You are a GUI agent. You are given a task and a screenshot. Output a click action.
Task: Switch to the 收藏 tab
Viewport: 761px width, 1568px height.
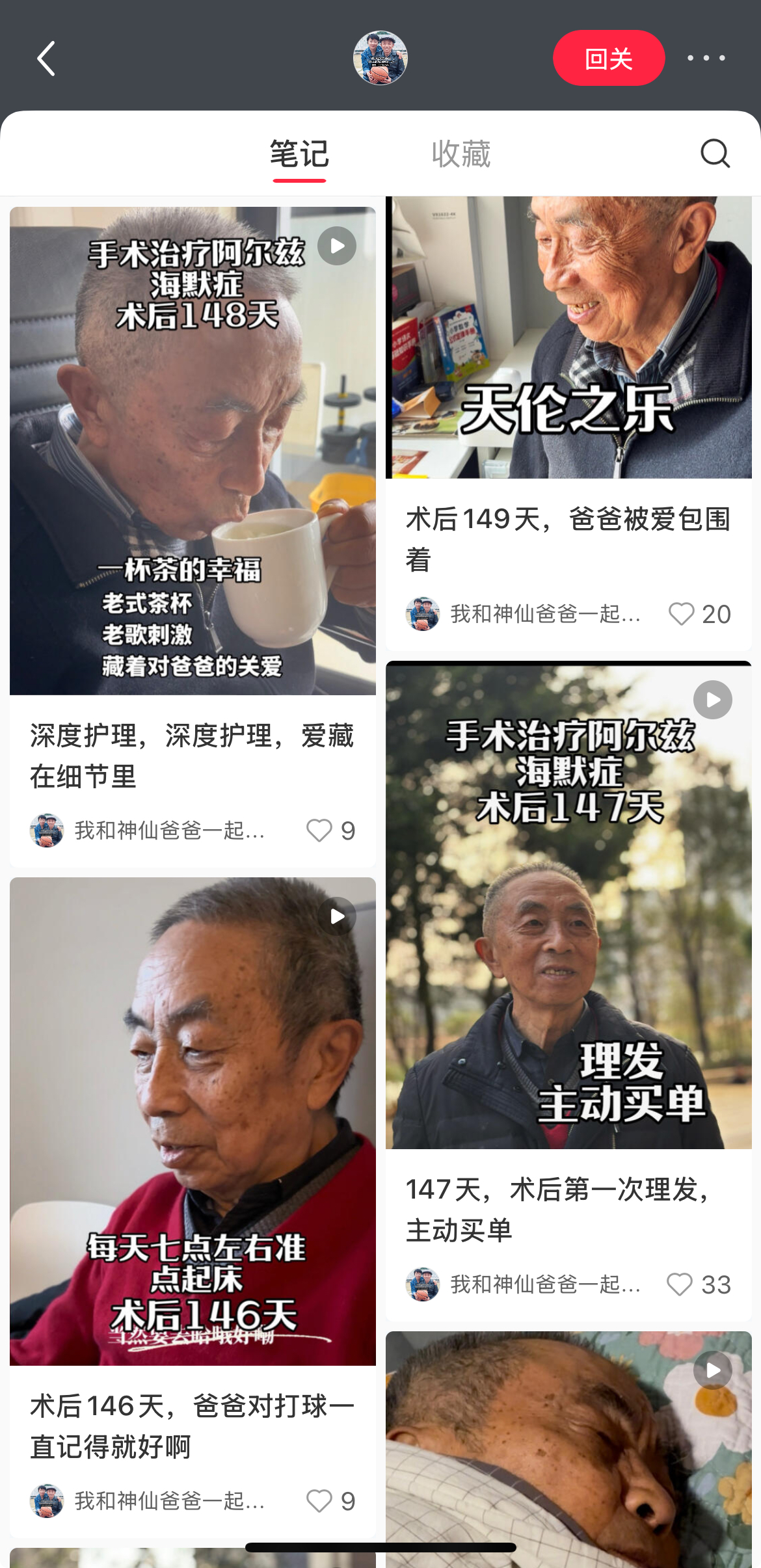tap(461, 155)
